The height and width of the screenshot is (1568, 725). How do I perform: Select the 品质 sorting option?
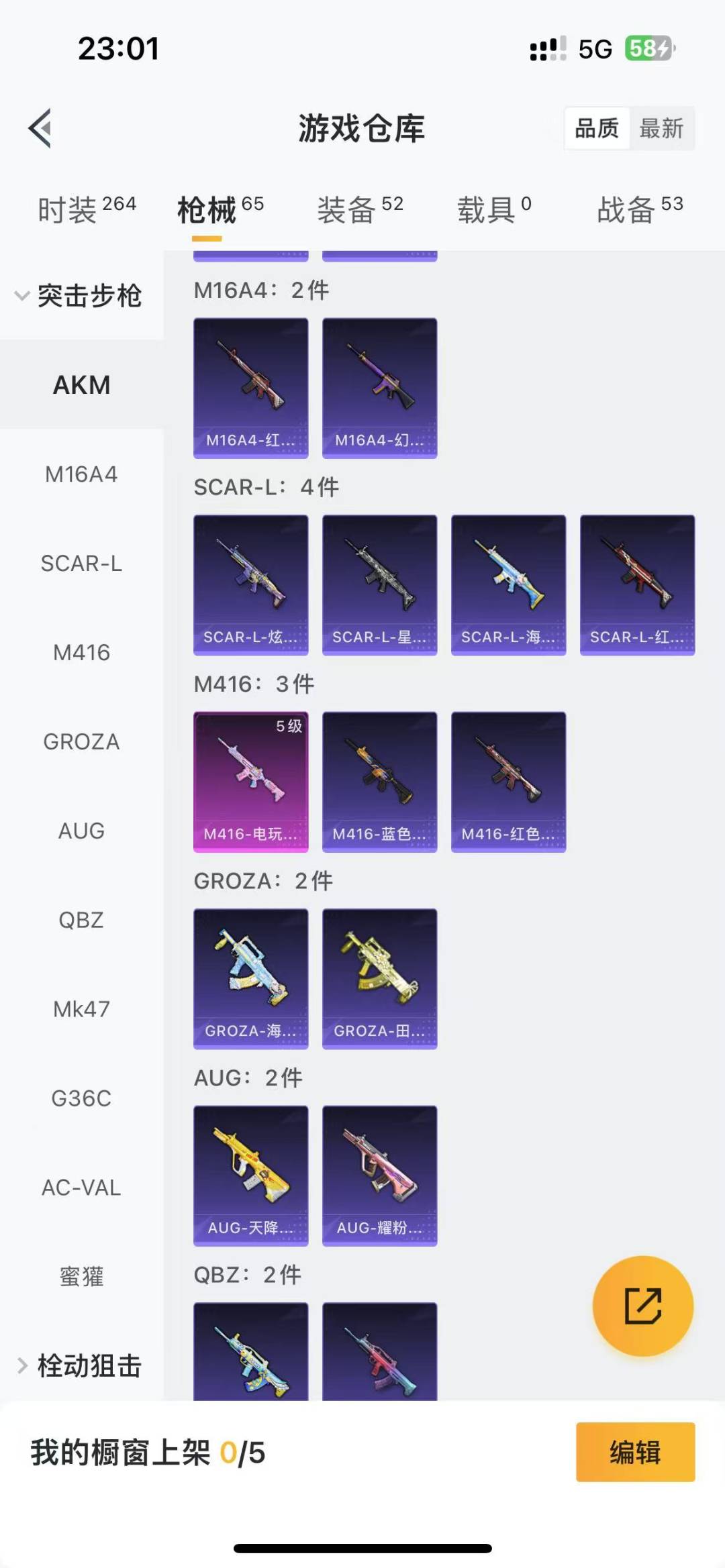(x=597, y=128)
